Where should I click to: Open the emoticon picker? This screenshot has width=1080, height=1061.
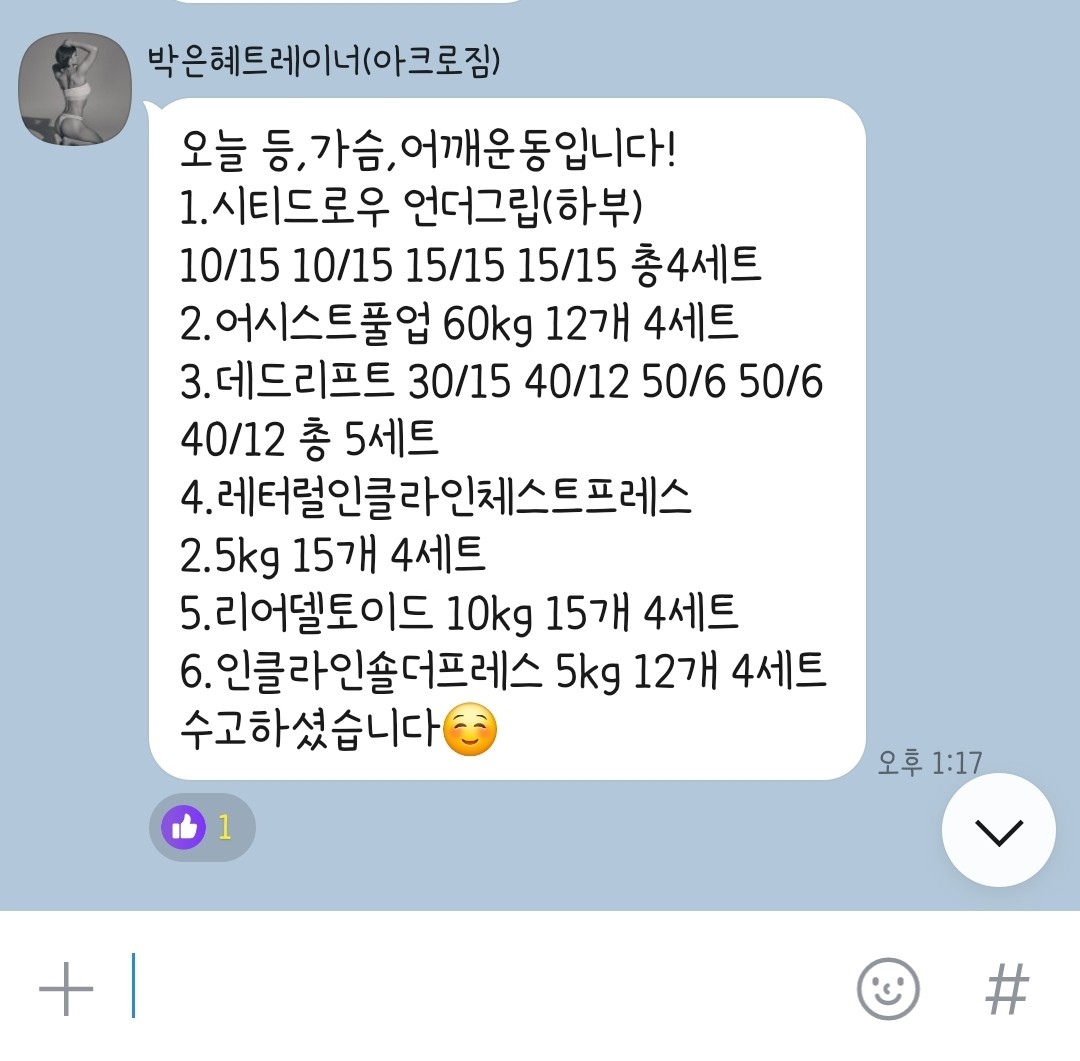click(x=887, y=989)
